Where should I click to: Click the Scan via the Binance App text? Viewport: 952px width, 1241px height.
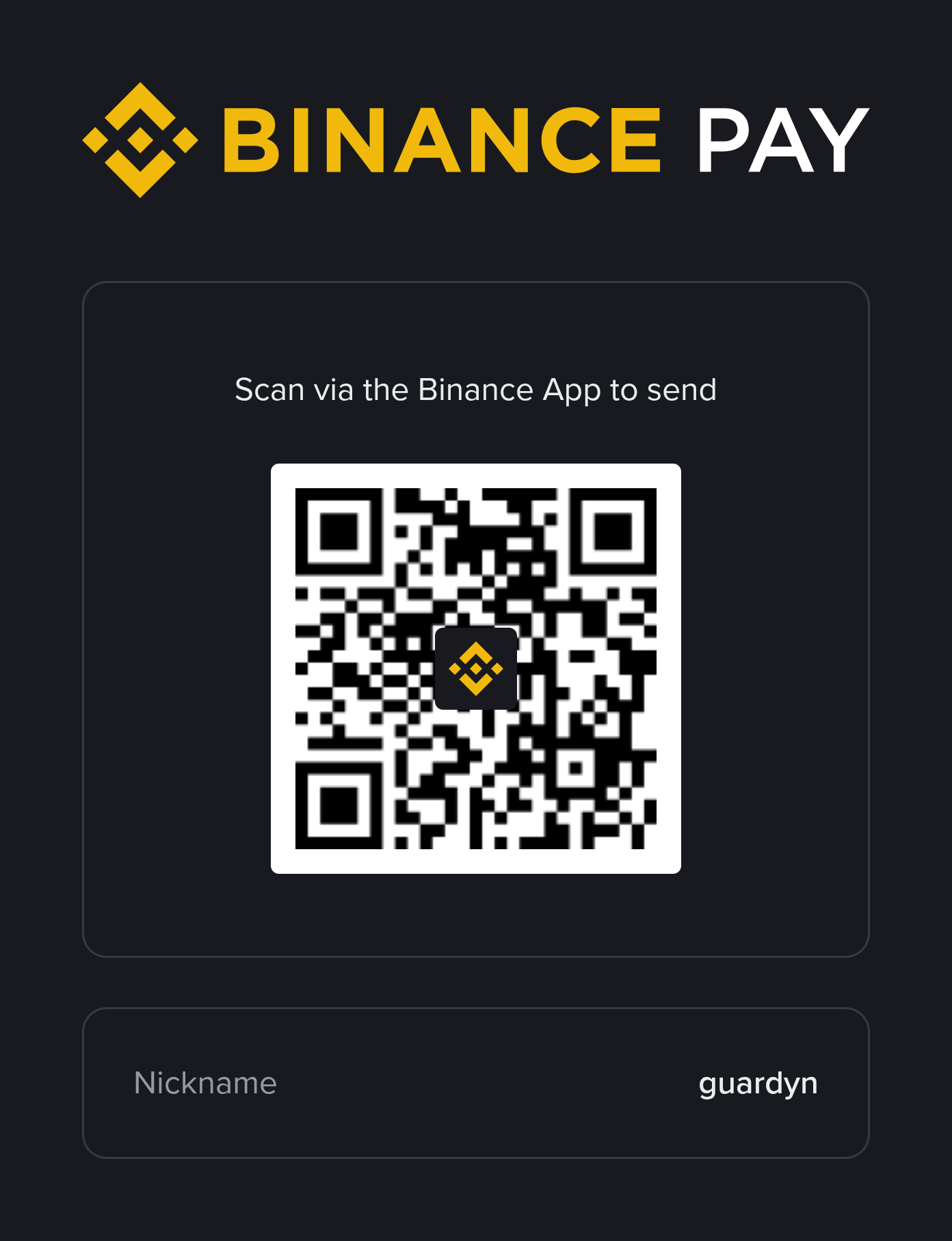(475, 390)
